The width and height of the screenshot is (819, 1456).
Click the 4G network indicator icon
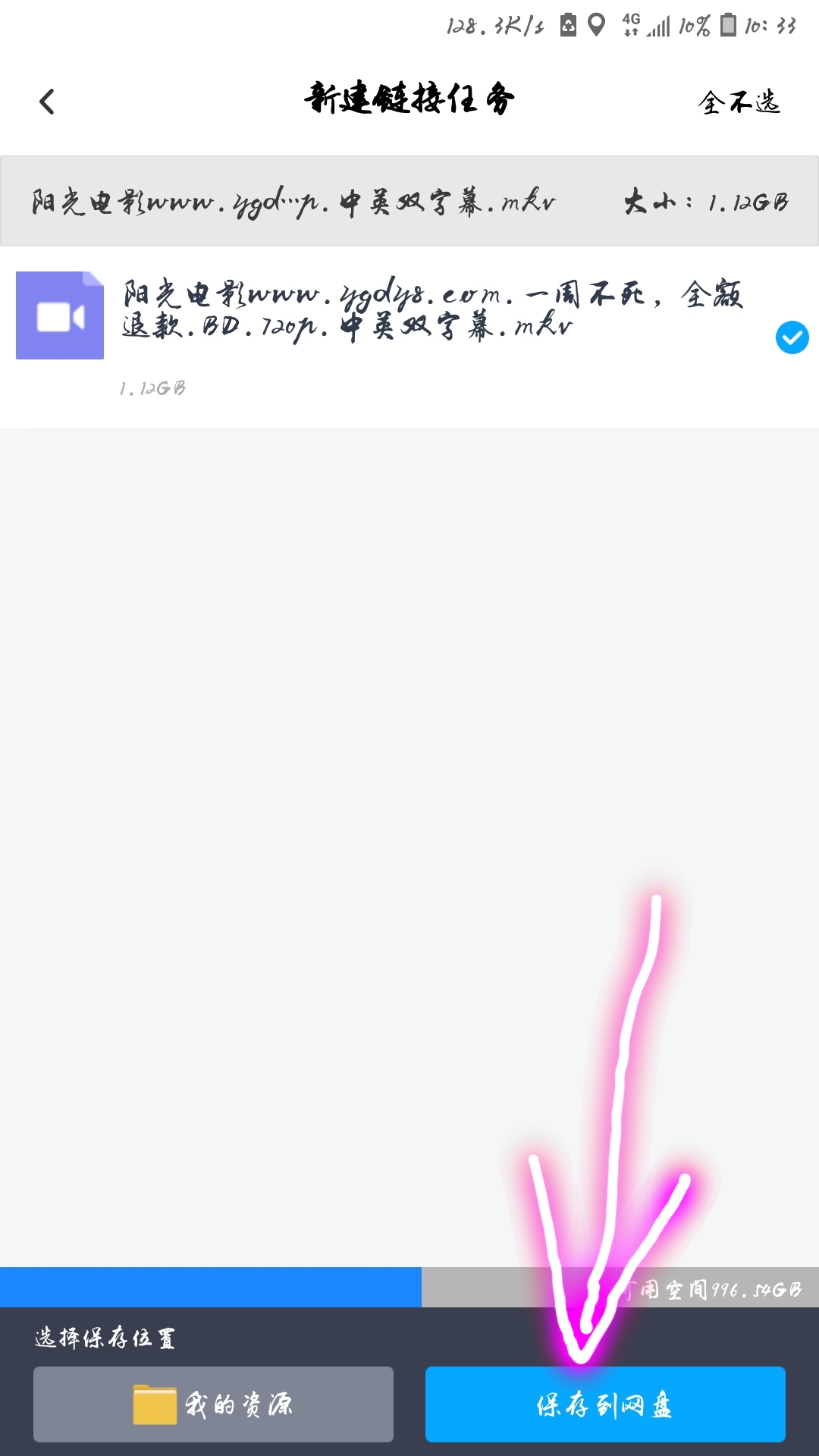630,25
